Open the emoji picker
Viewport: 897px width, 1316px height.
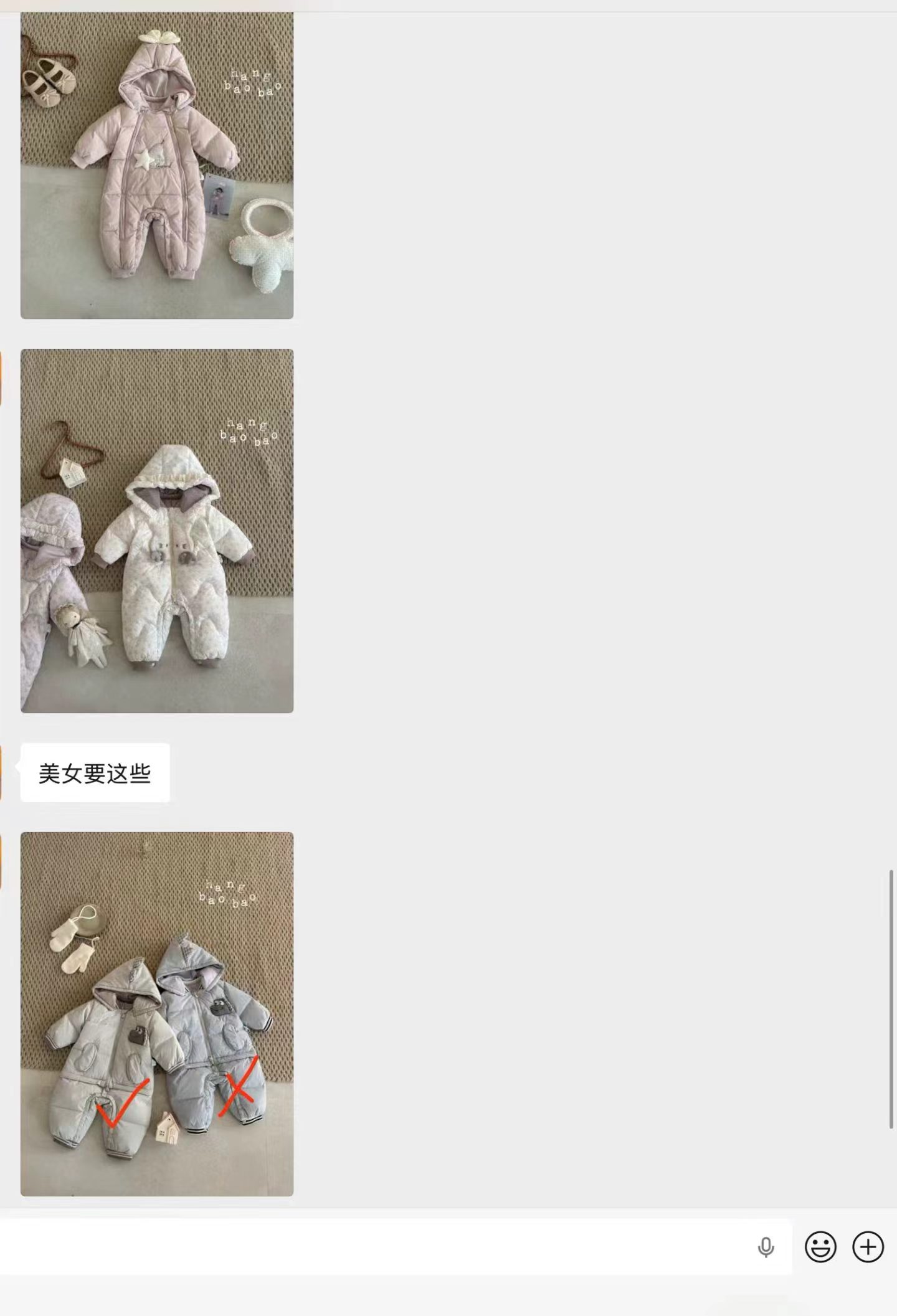tap(820, 1247)
